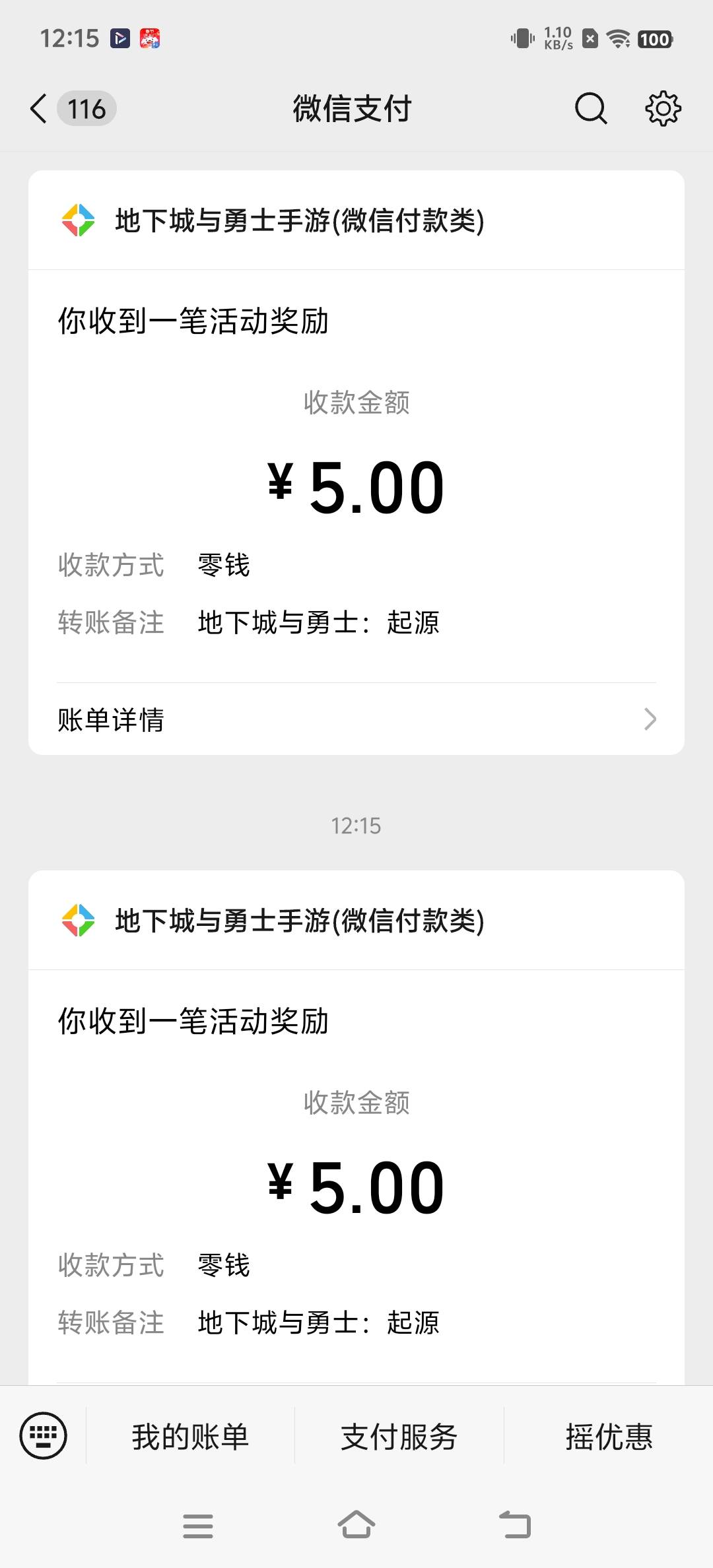Open the settings gear

coord(663,108)
